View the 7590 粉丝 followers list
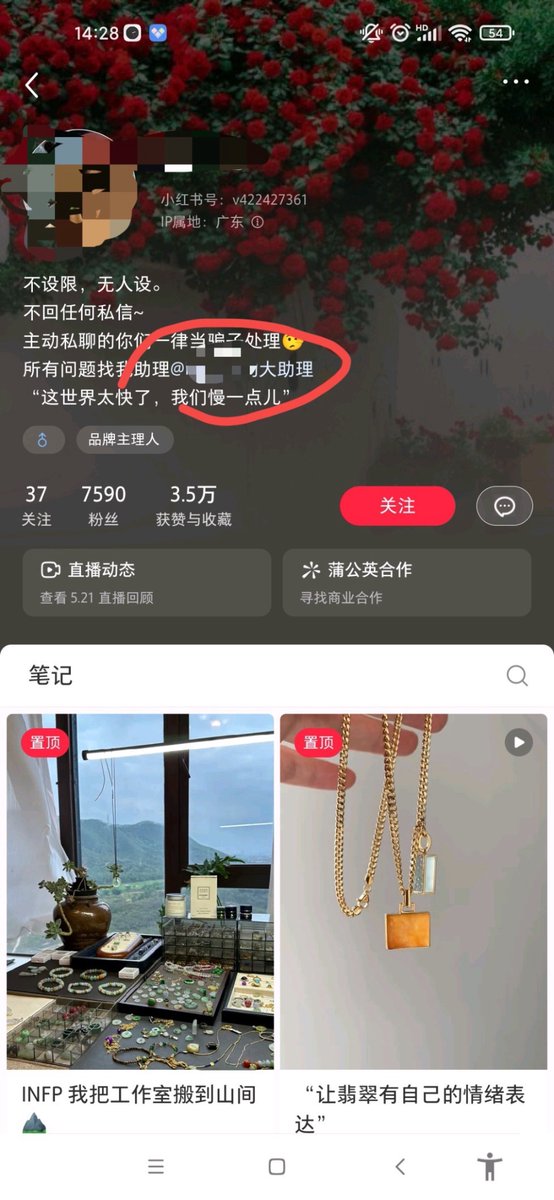The image size is (554, 1200). tap(103, 506)
